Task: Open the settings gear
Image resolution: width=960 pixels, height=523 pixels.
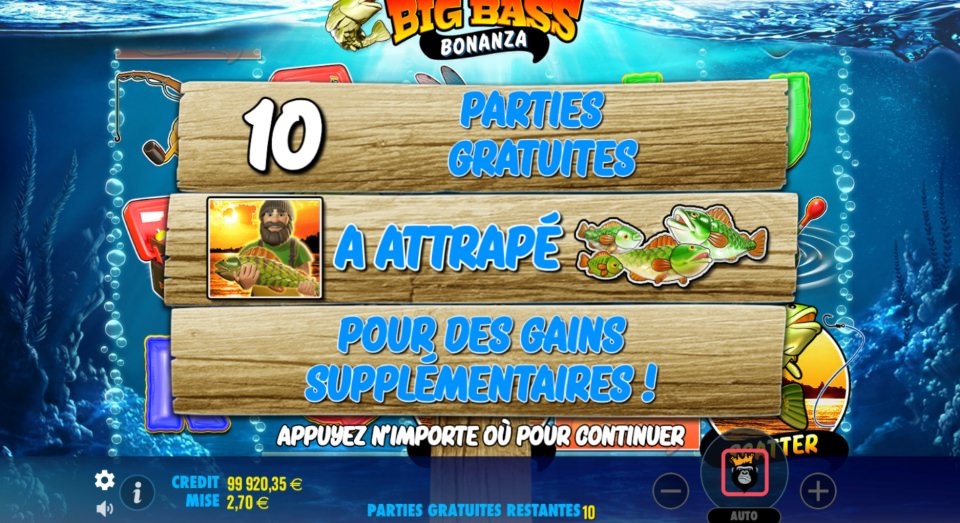Action: (x=104, y=481)
